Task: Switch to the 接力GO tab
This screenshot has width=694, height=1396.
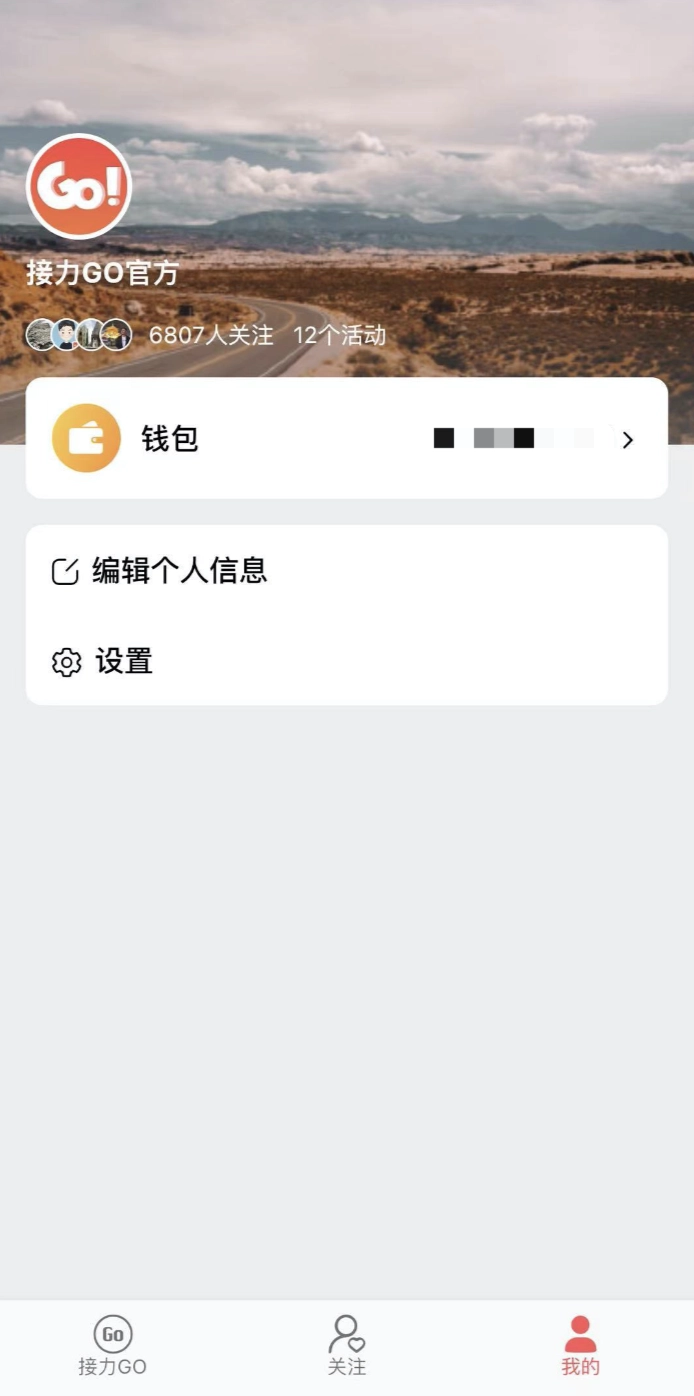Action: tap(113, 1346)
